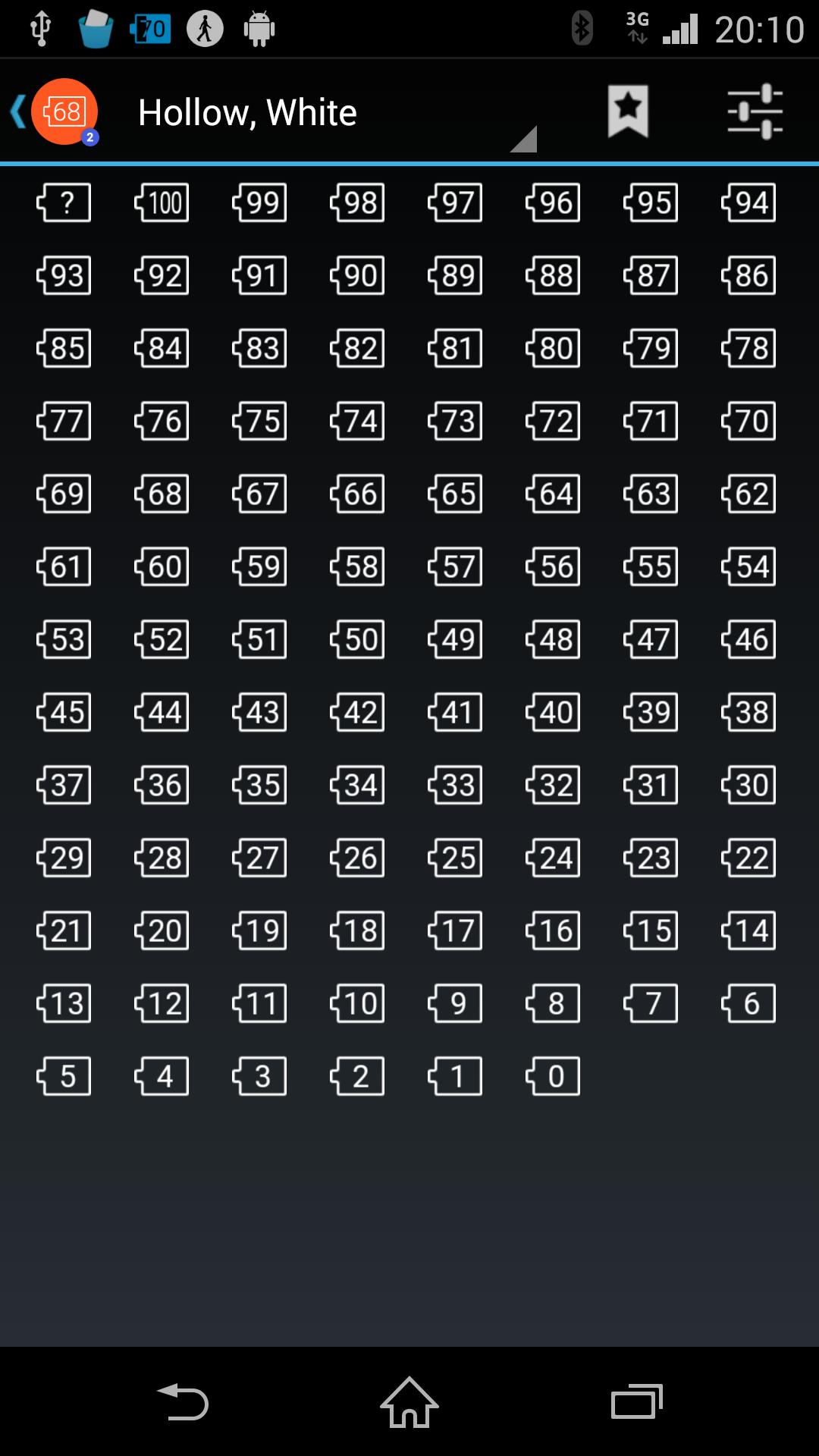
Task: Pick the icon numbered 30
Action: (749, 785)
